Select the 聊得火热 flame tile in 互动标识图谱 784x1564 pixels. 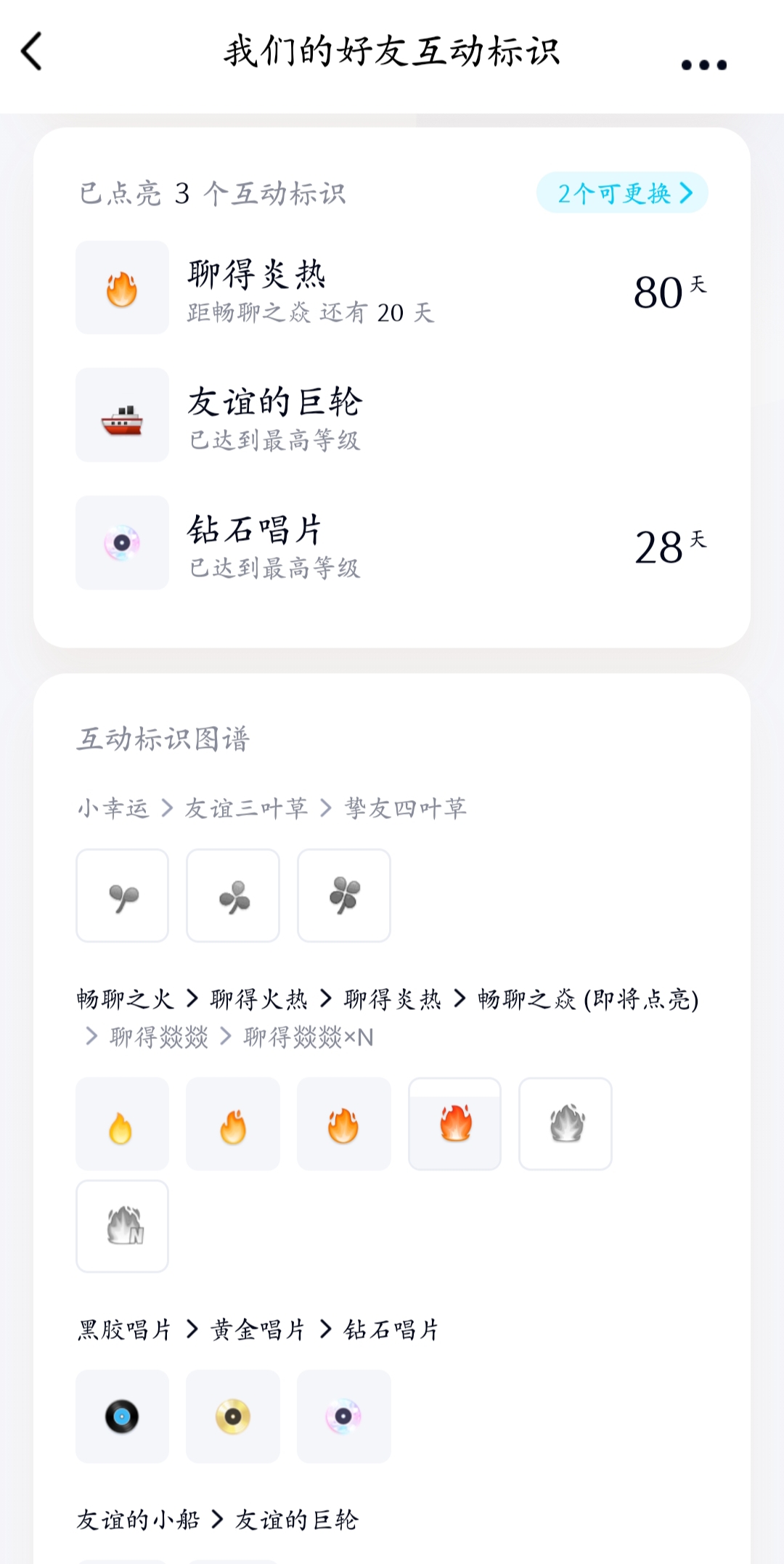pos(233,1124)
